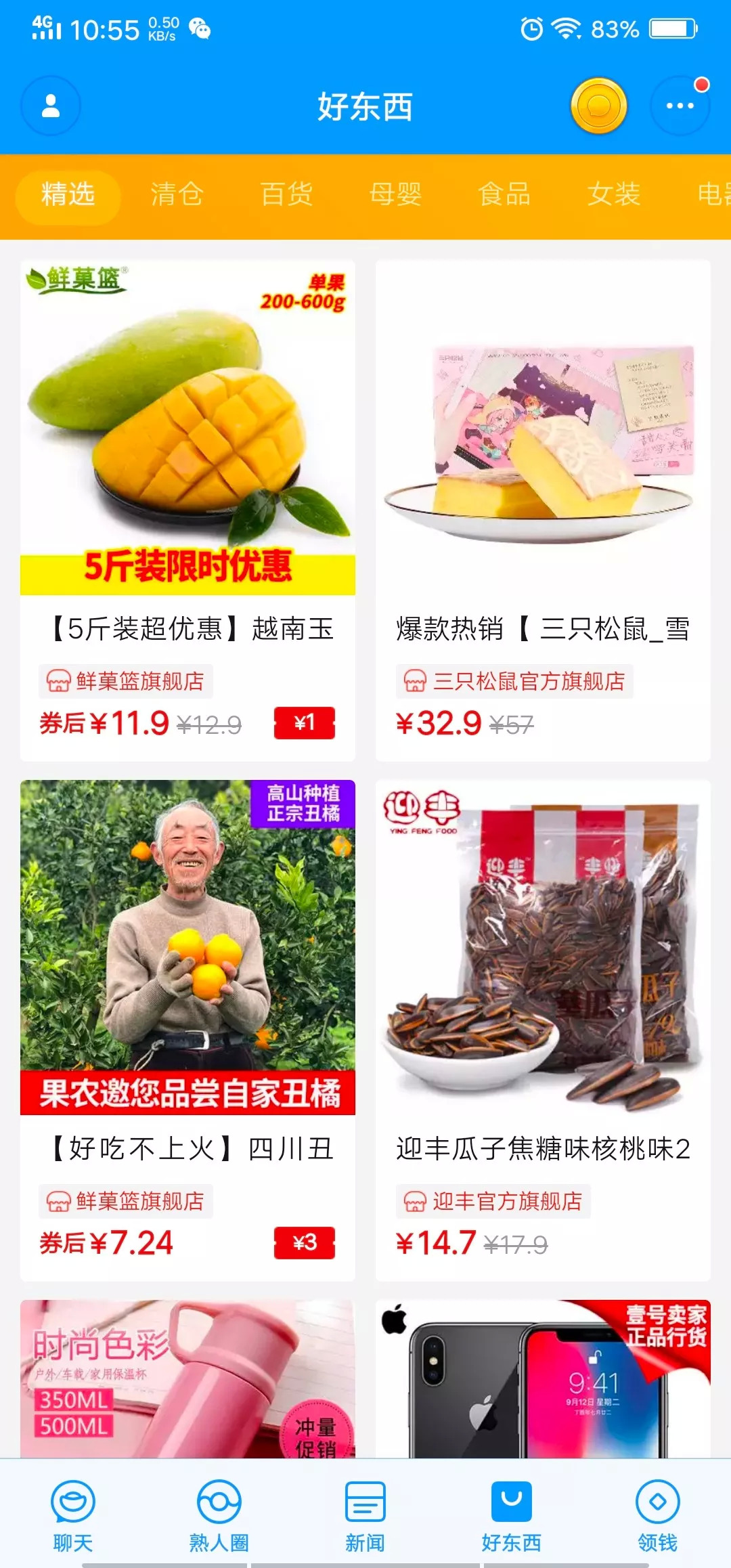Switch to the 清仓 category tab

click(x=177, y=195)
